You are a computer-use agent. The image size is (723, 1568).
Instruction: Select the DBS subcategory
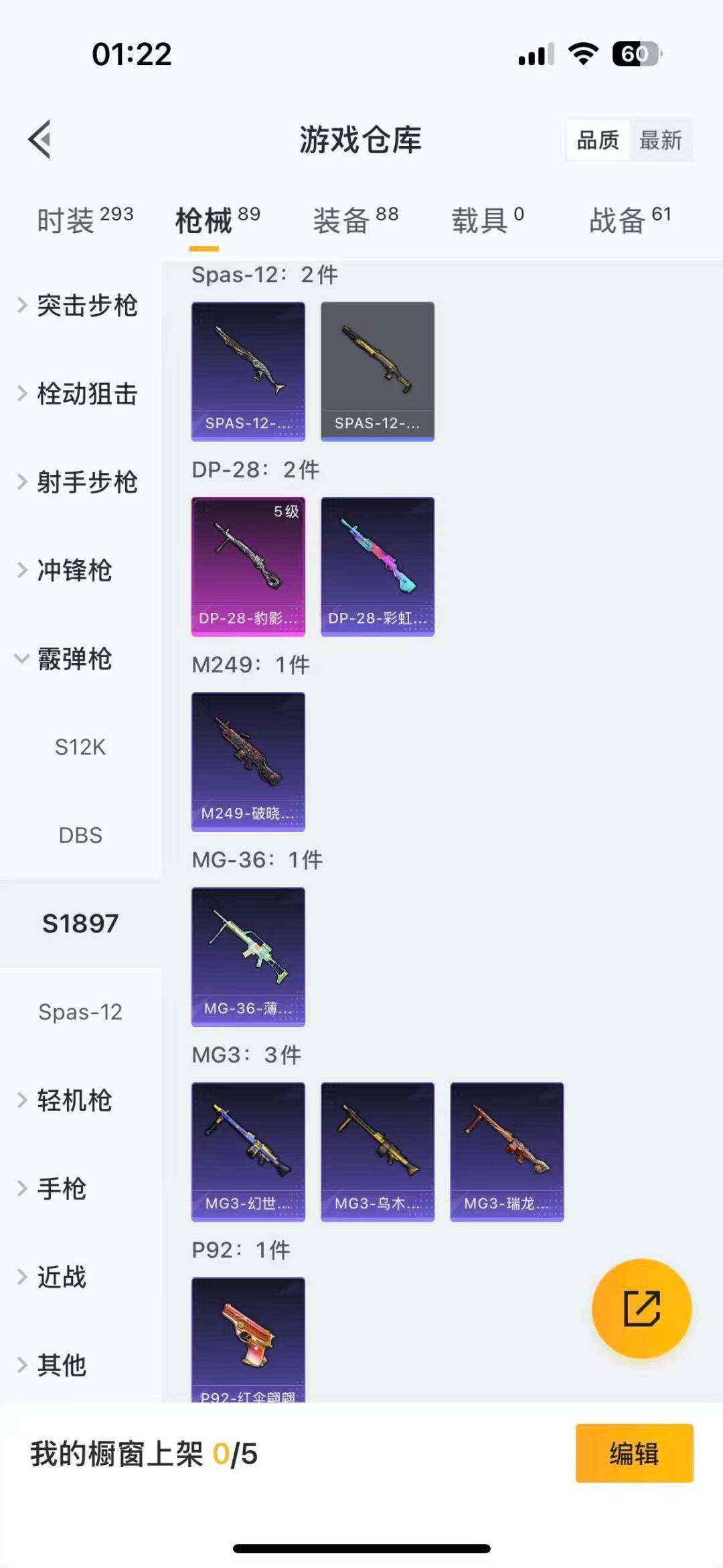click(80, 835)
